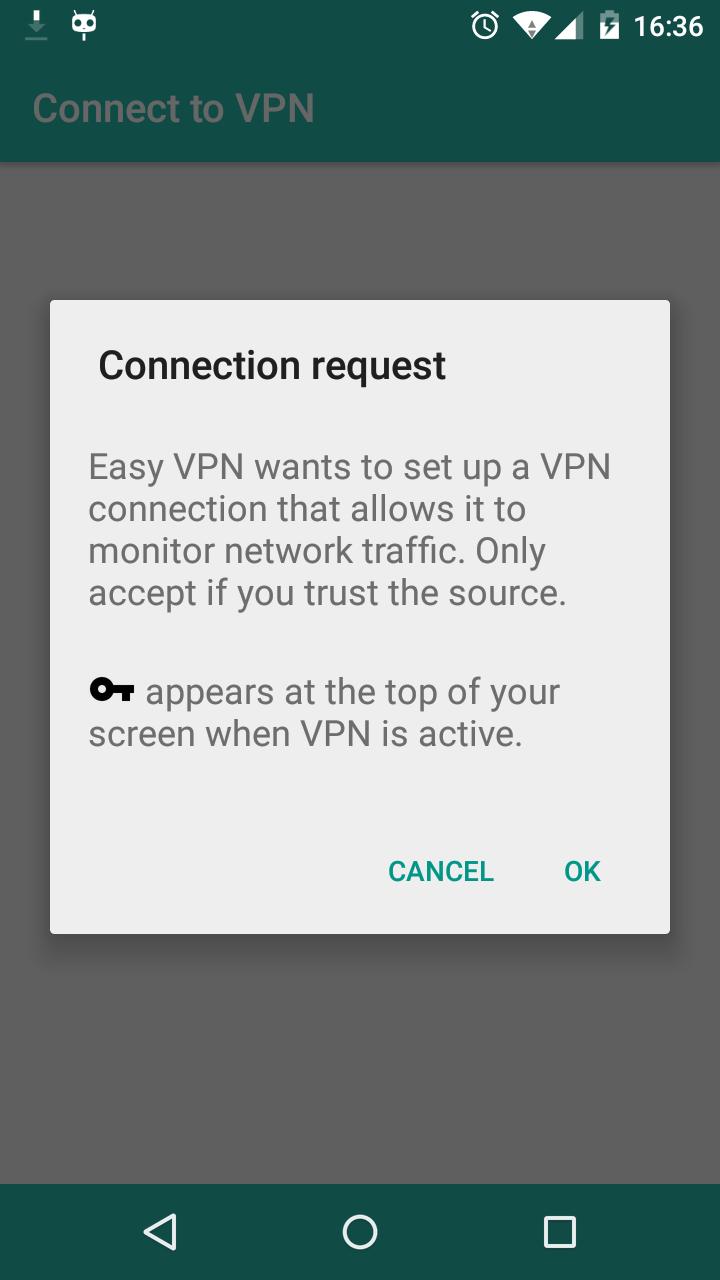Confirm VPN connection with OK

(x=582, y=871)
